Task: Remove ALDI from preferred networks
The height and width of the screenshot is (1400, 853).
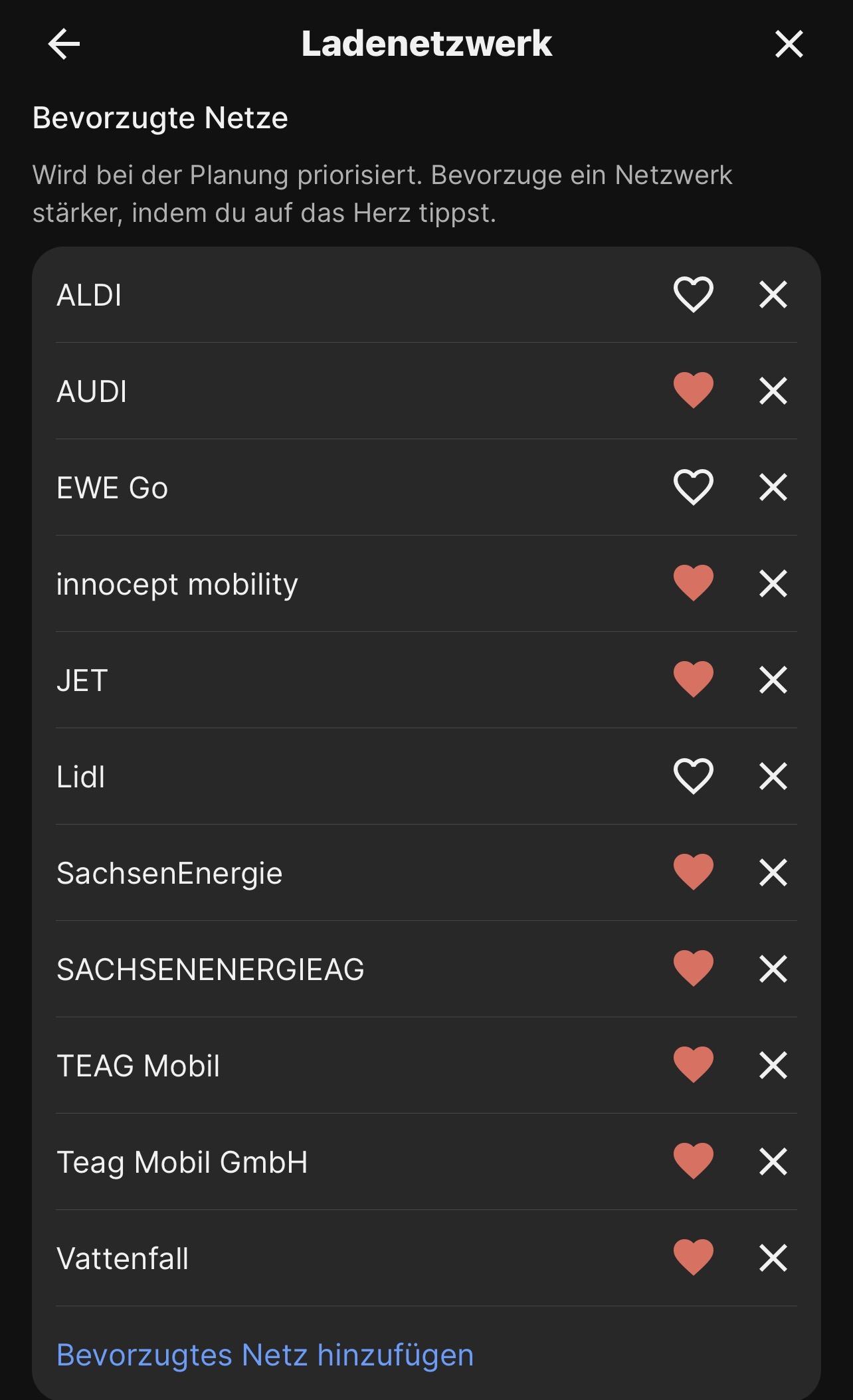Action: (x=773, y=294)
